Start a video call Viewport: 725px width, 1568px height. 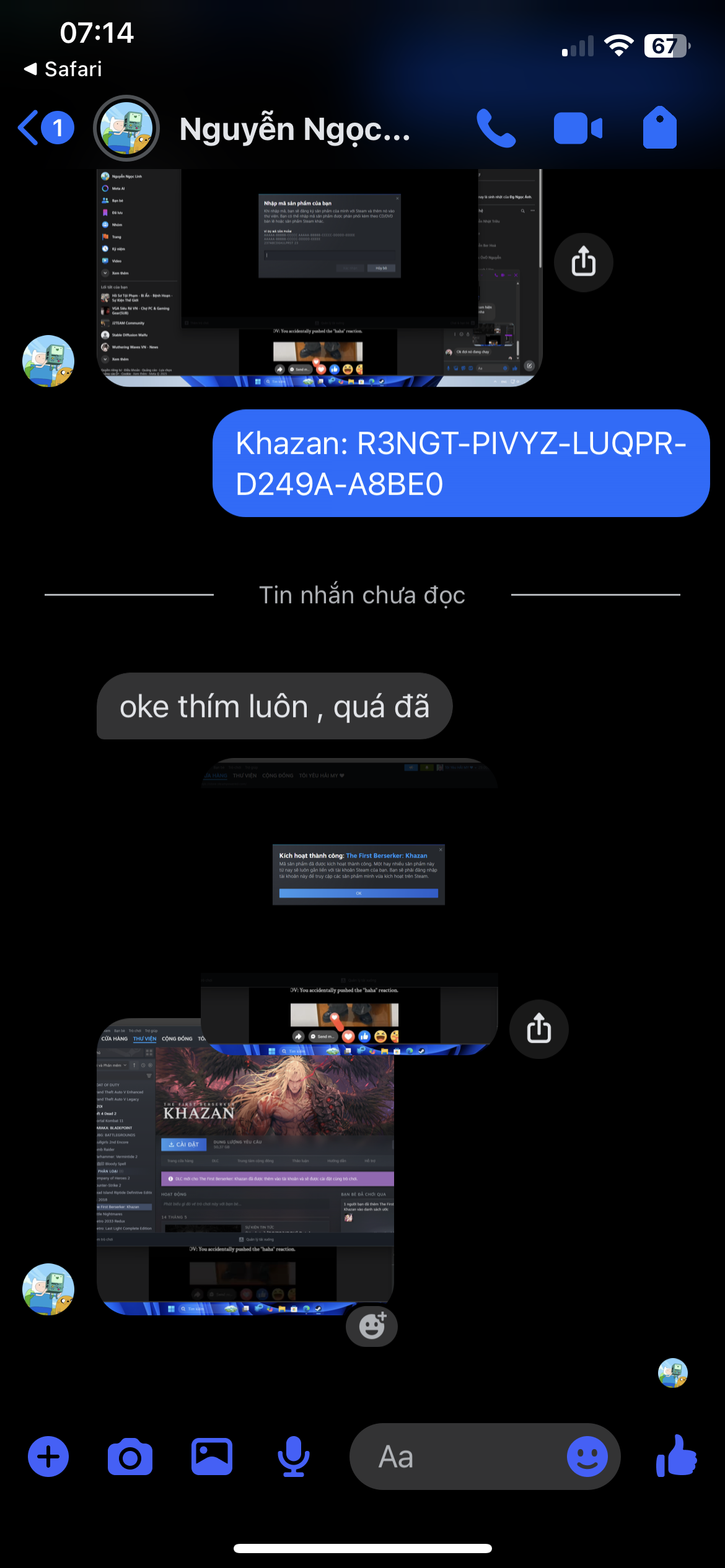tap(578, 128)
